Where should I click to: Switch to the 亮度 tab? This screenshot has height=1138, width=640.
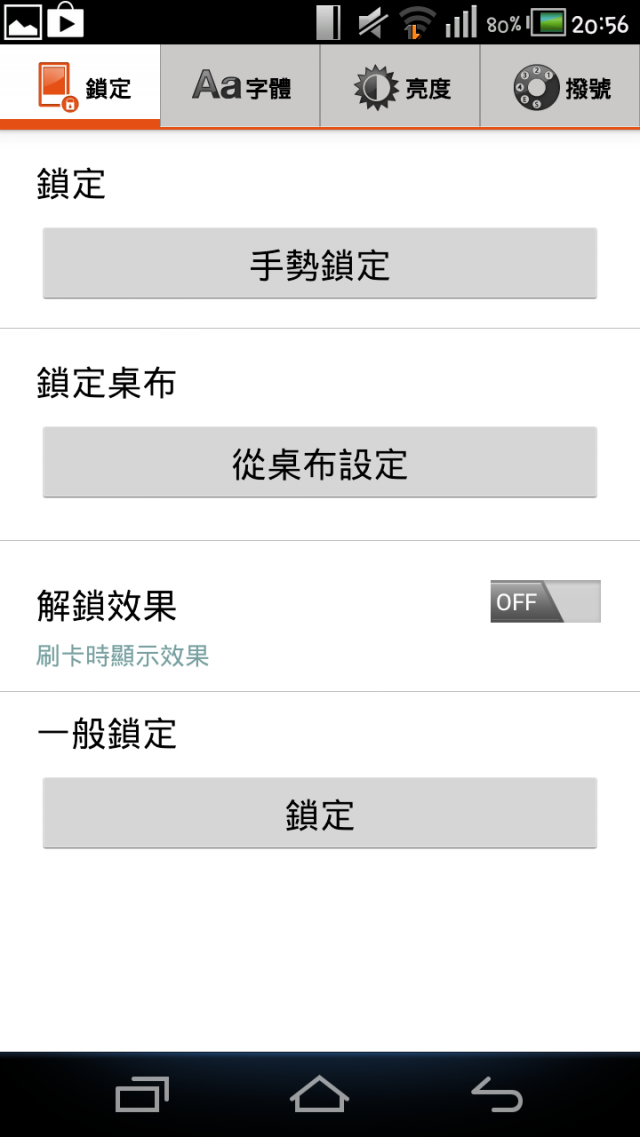(400, 86)
